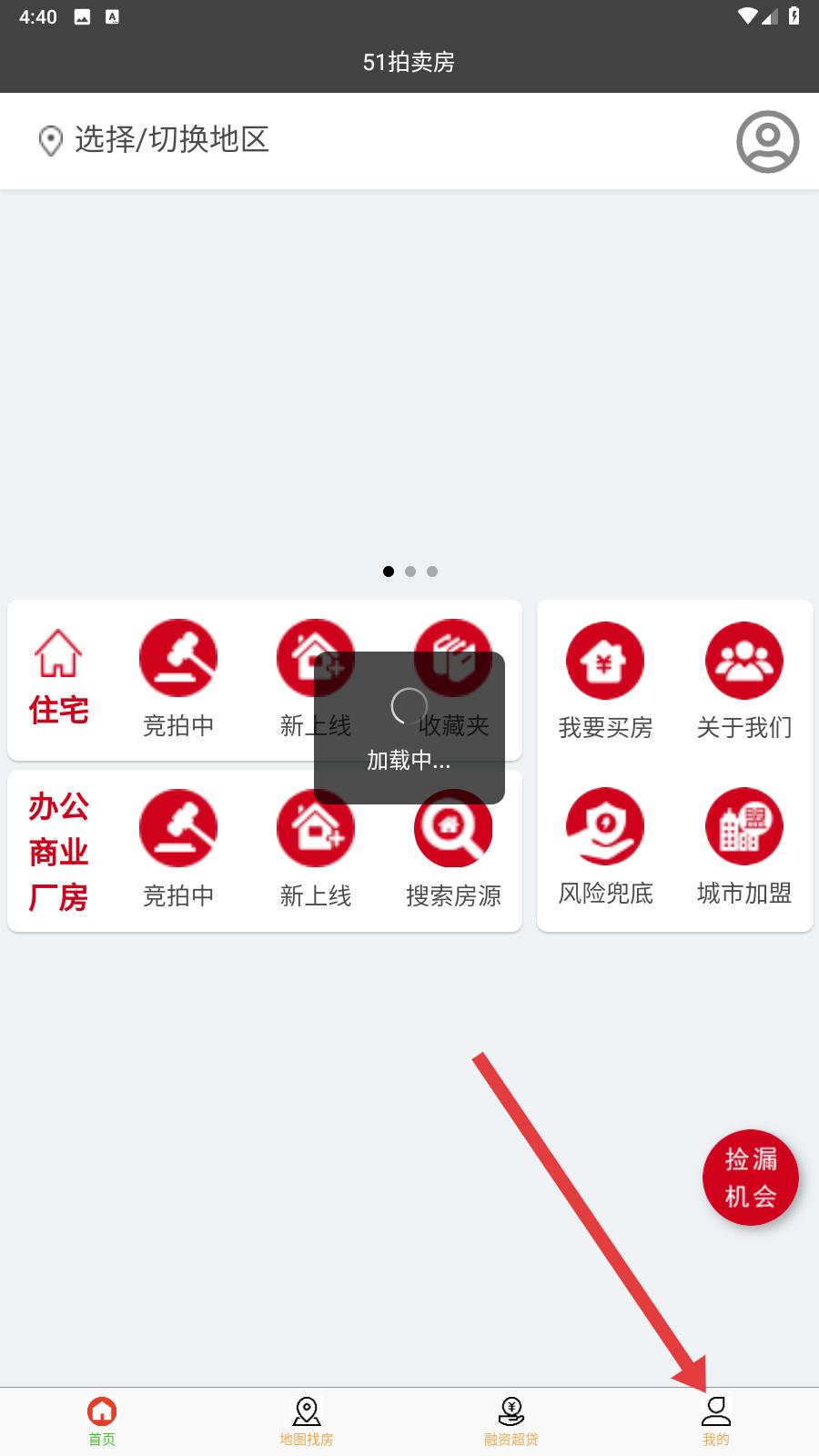
Task: Open 搜索房源 search listings
Action: pos(453,849)
